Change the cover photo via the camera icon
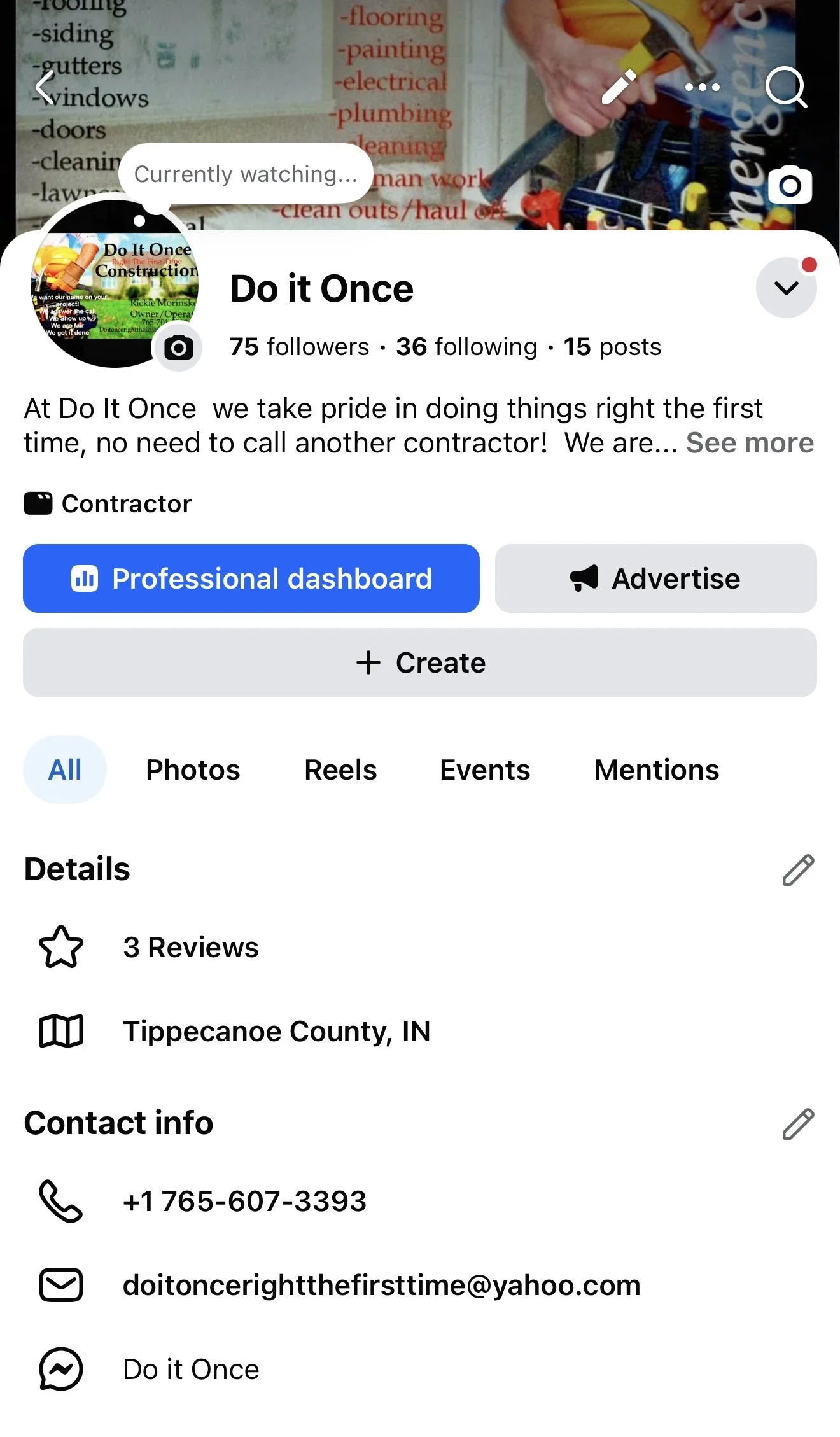 (790, 186)
